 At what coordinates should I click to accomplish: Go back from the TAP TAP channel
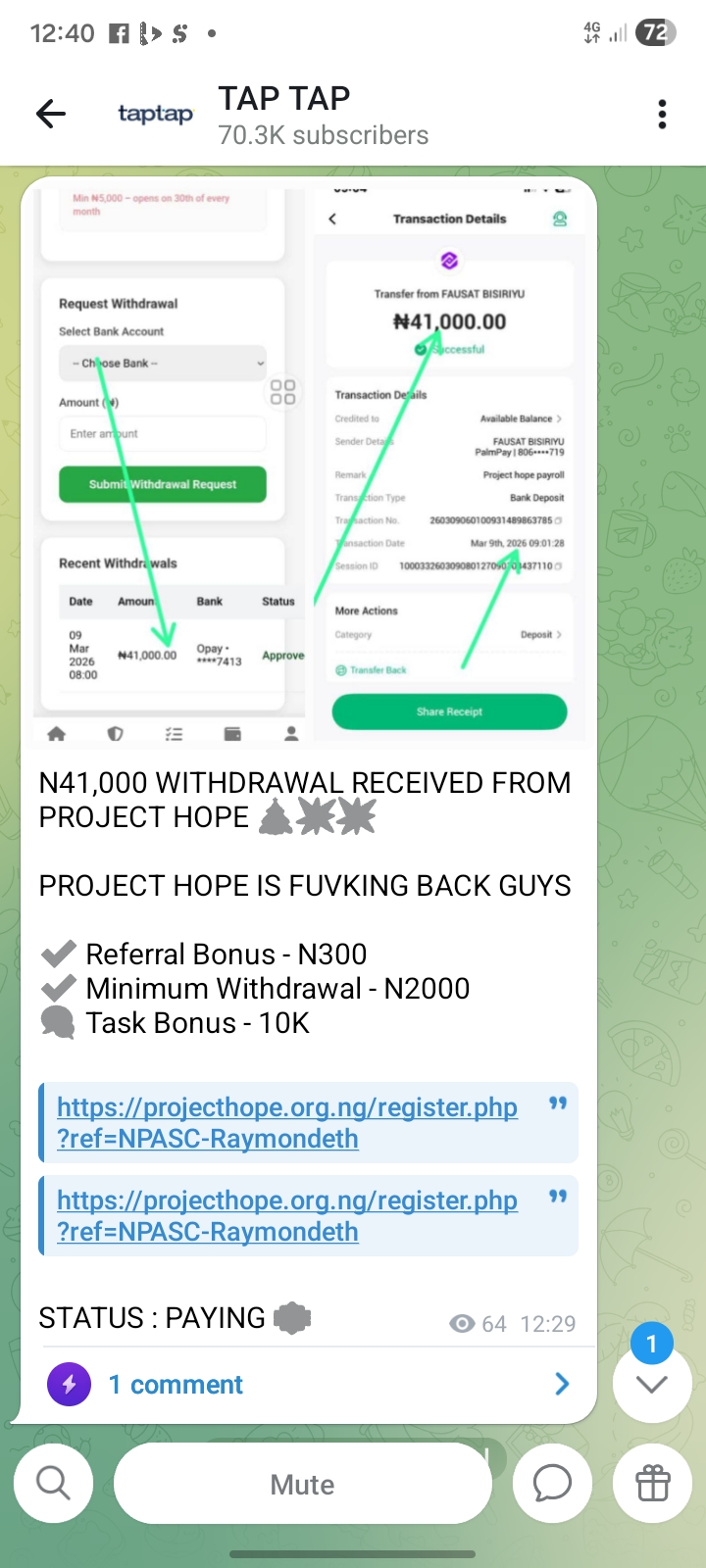51,115
